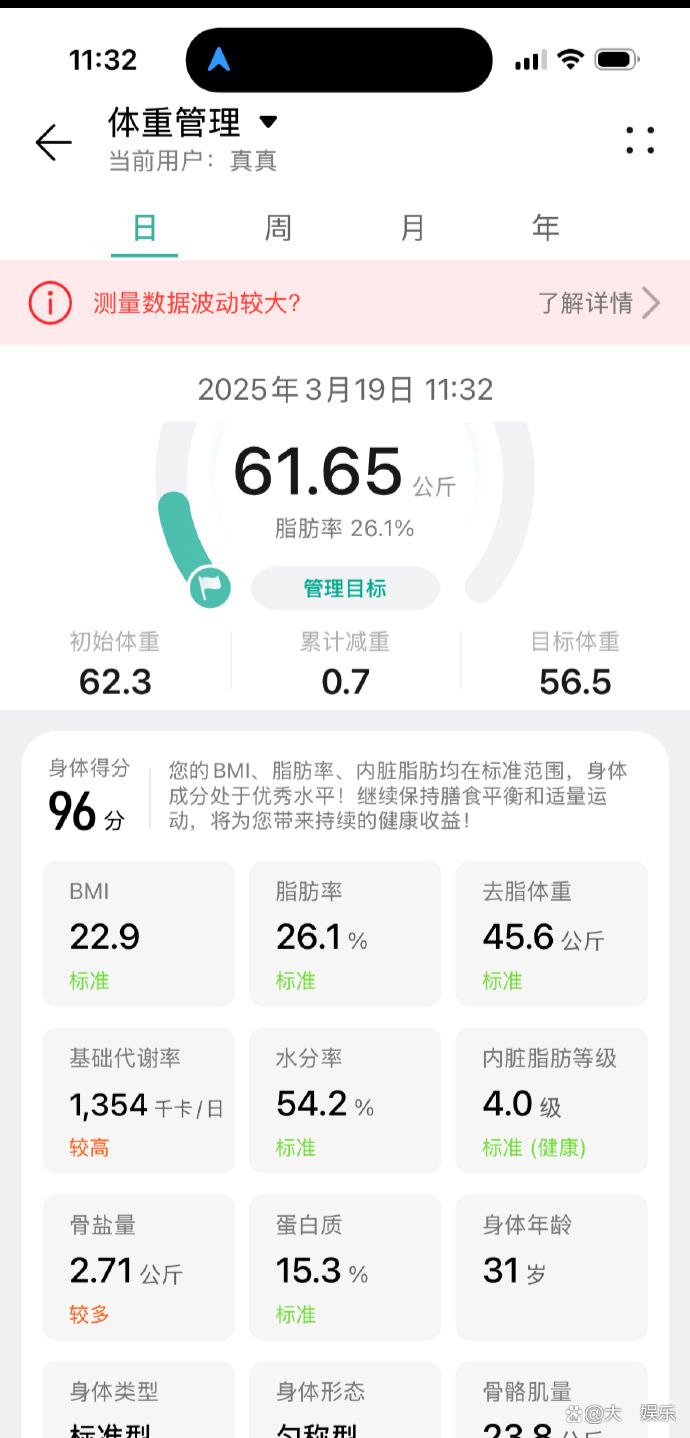Switch to the 年 tab
Viewport: 690px width, 1438px height.
tap(545, 228)
